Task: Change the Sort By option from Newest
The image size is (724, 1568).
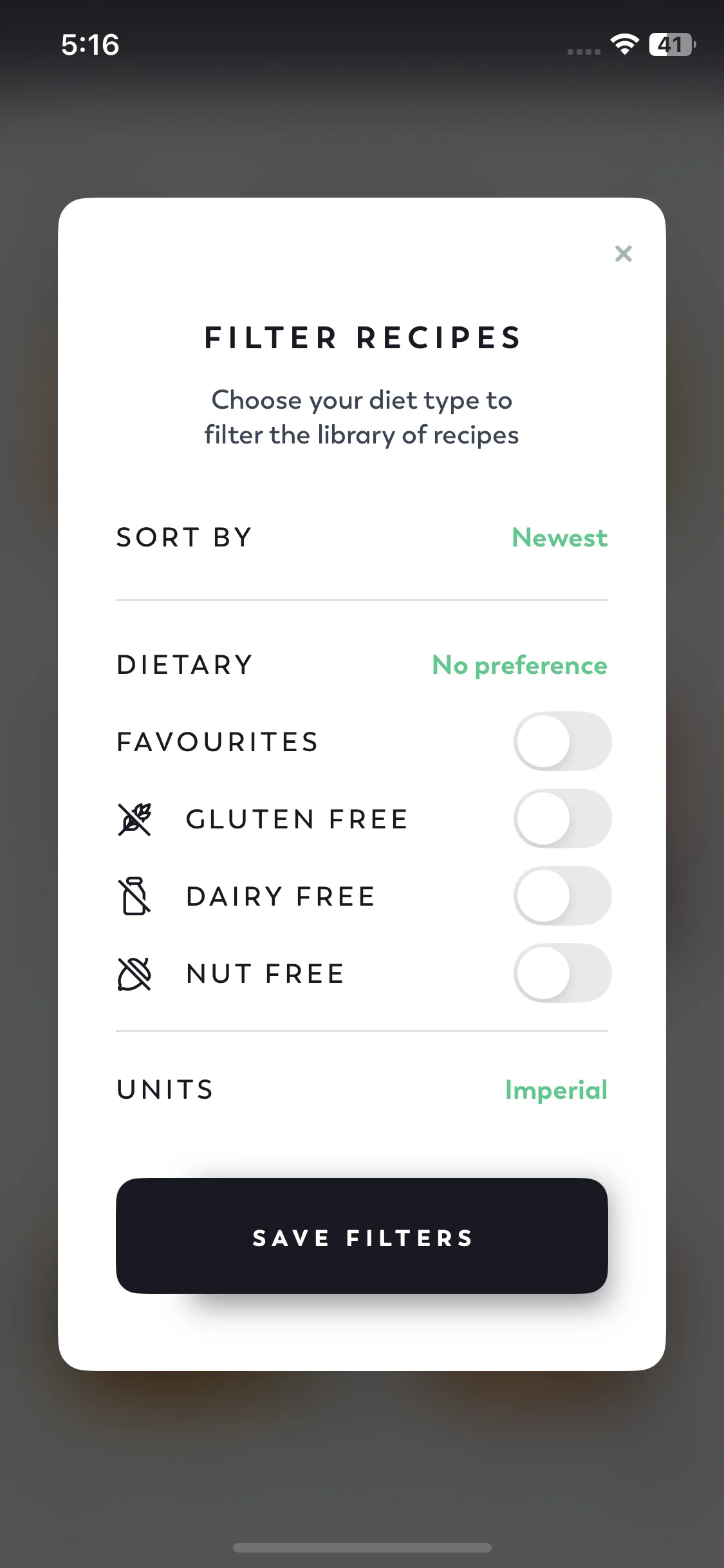Action: click(559, 537)
